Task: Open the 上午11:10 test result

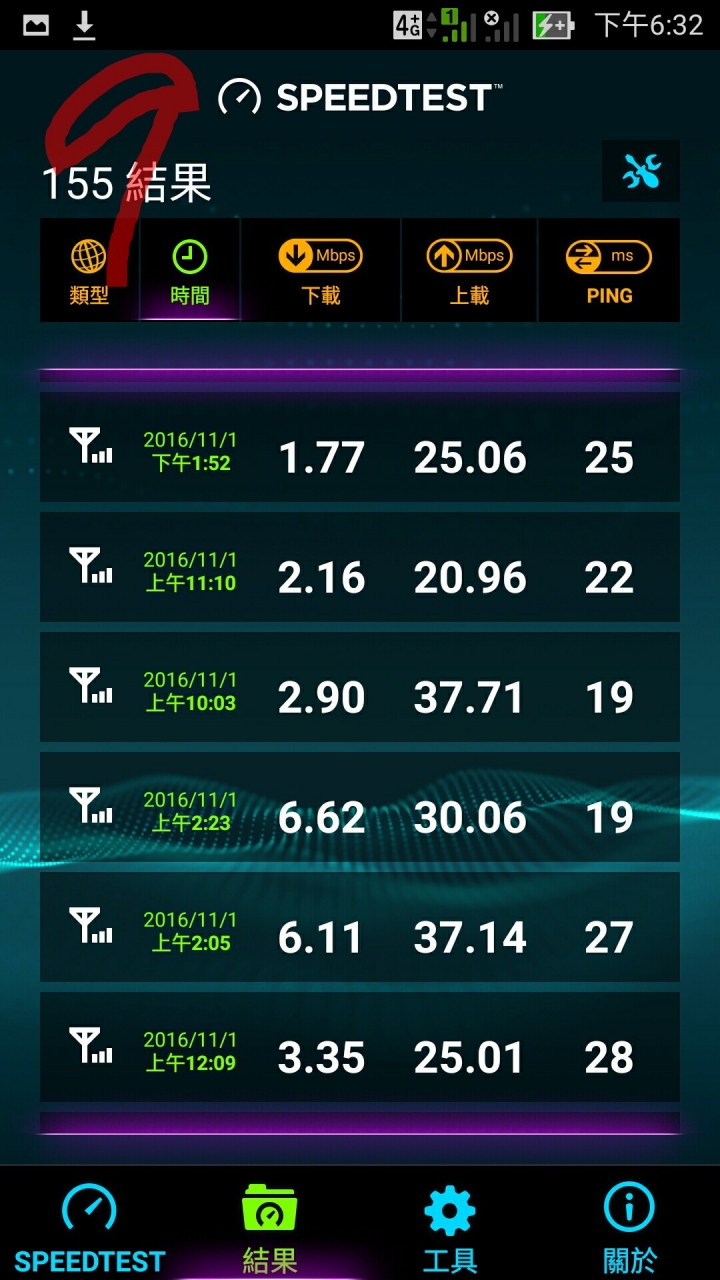Action: (x=360, y=567)
